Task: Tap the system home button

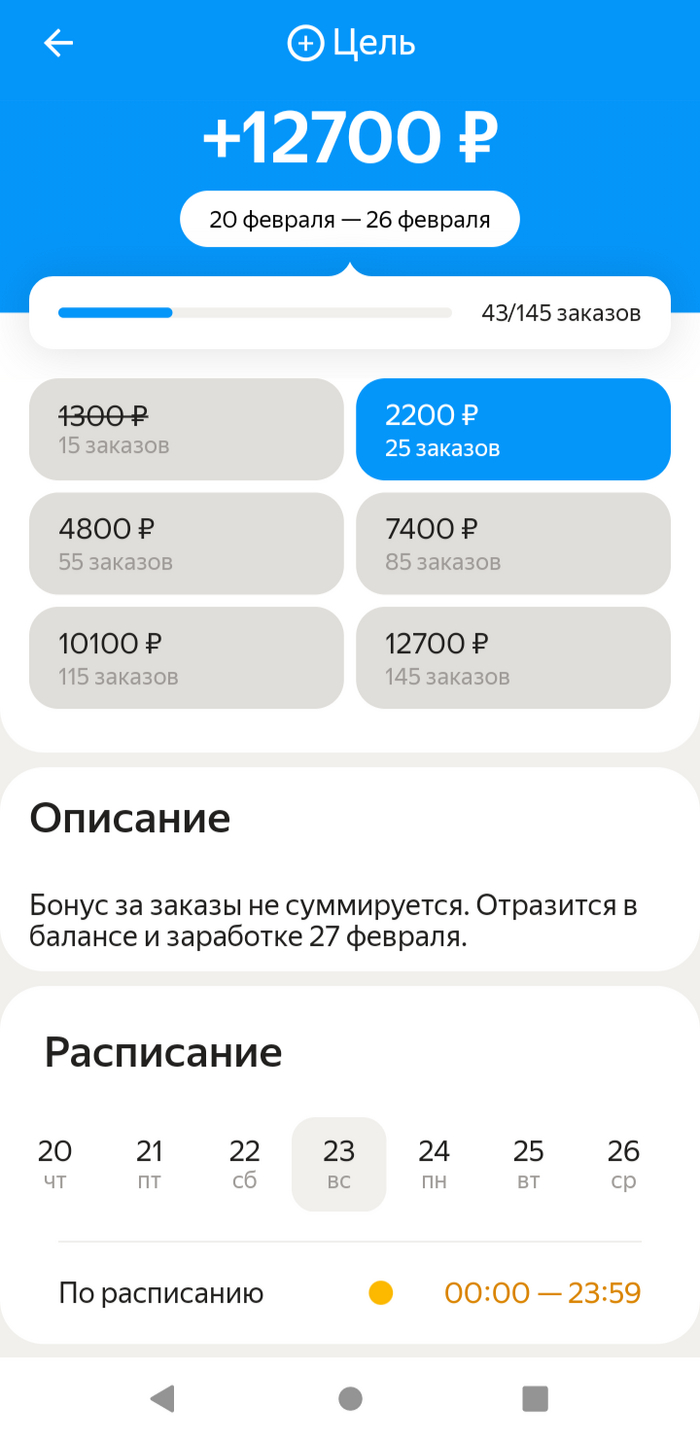Action: [350, 1398]
